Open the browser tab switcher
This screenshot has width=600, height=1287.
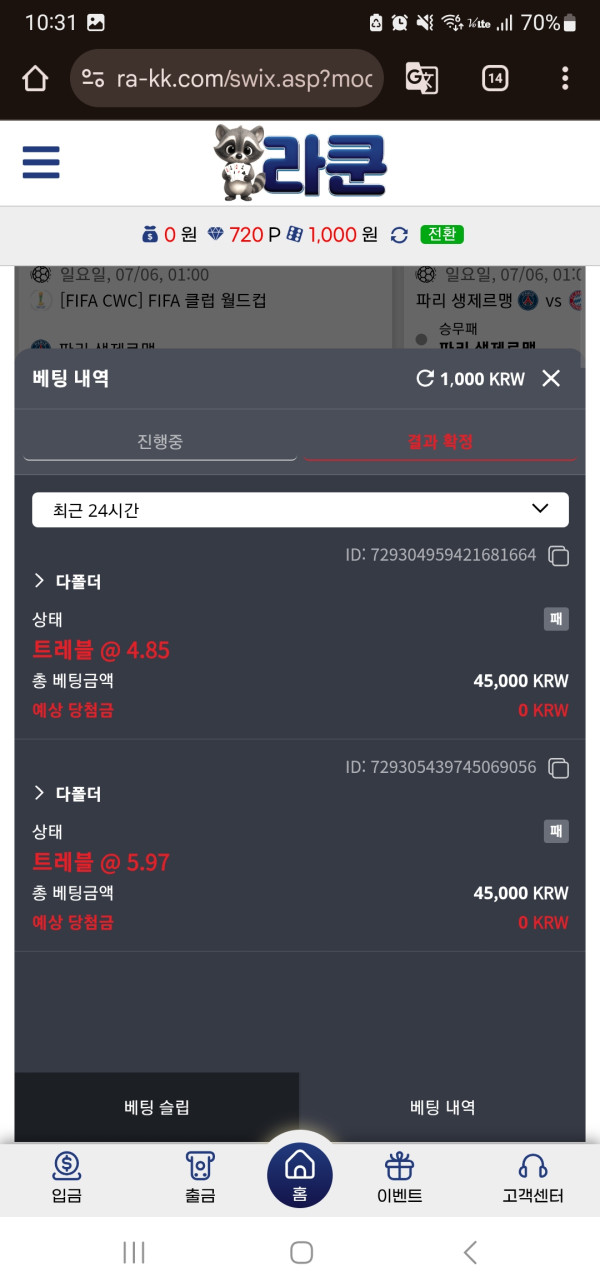pyautogui.click(x=495, y=78)
